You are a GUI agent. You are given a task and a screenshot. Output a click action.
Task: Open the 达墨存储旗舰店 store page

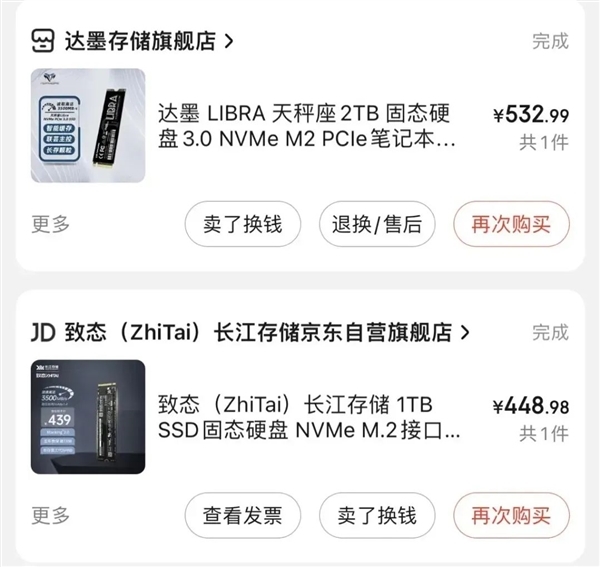pyautogui.click(x=140, y=41)
